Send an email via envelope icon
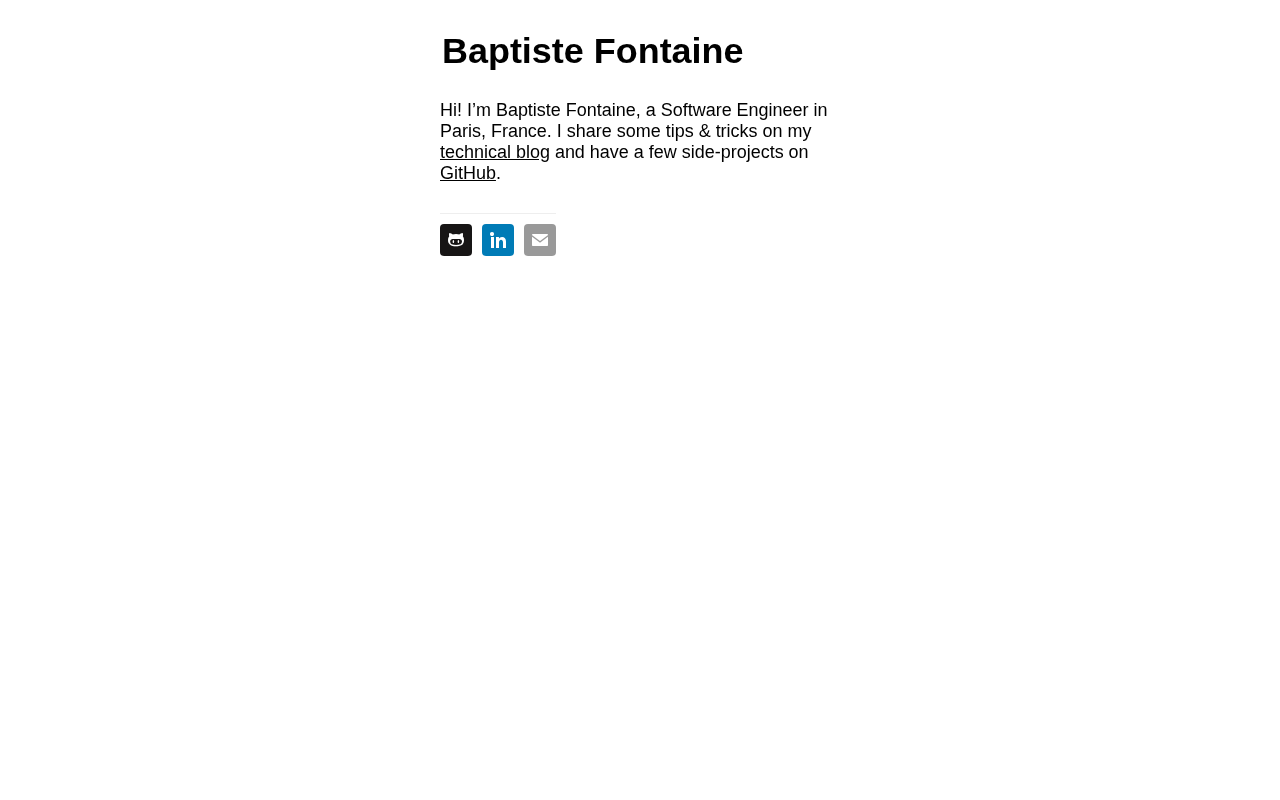 click(540, 240)
